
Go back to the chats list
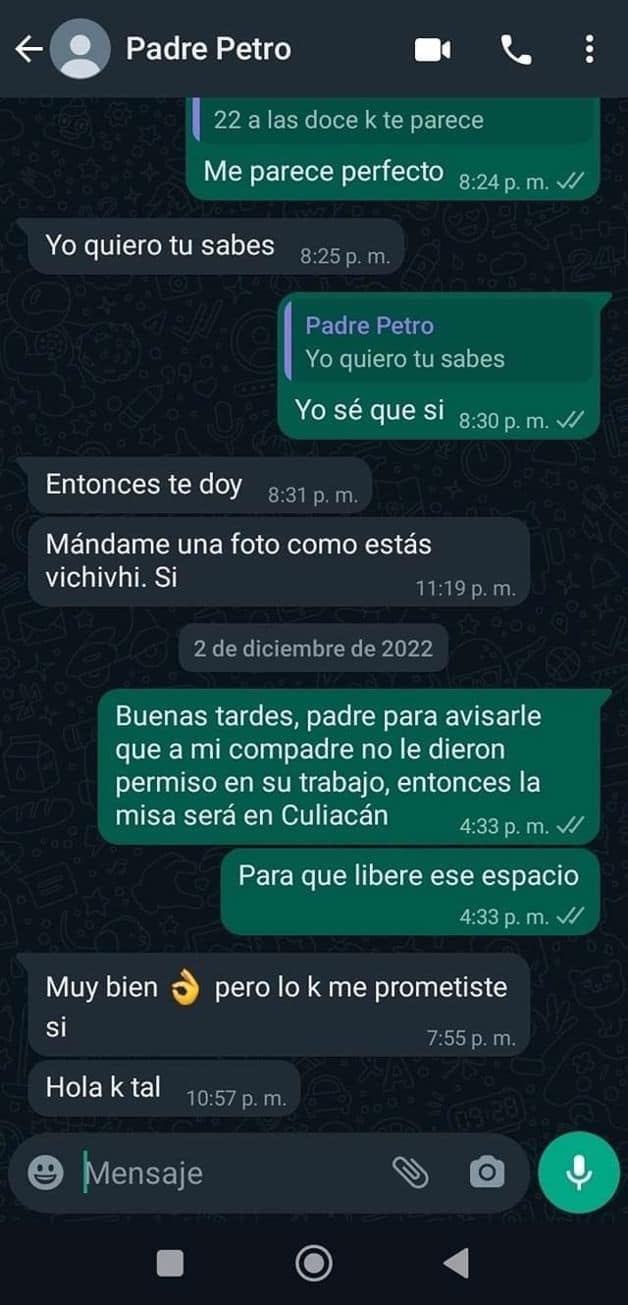30,49
